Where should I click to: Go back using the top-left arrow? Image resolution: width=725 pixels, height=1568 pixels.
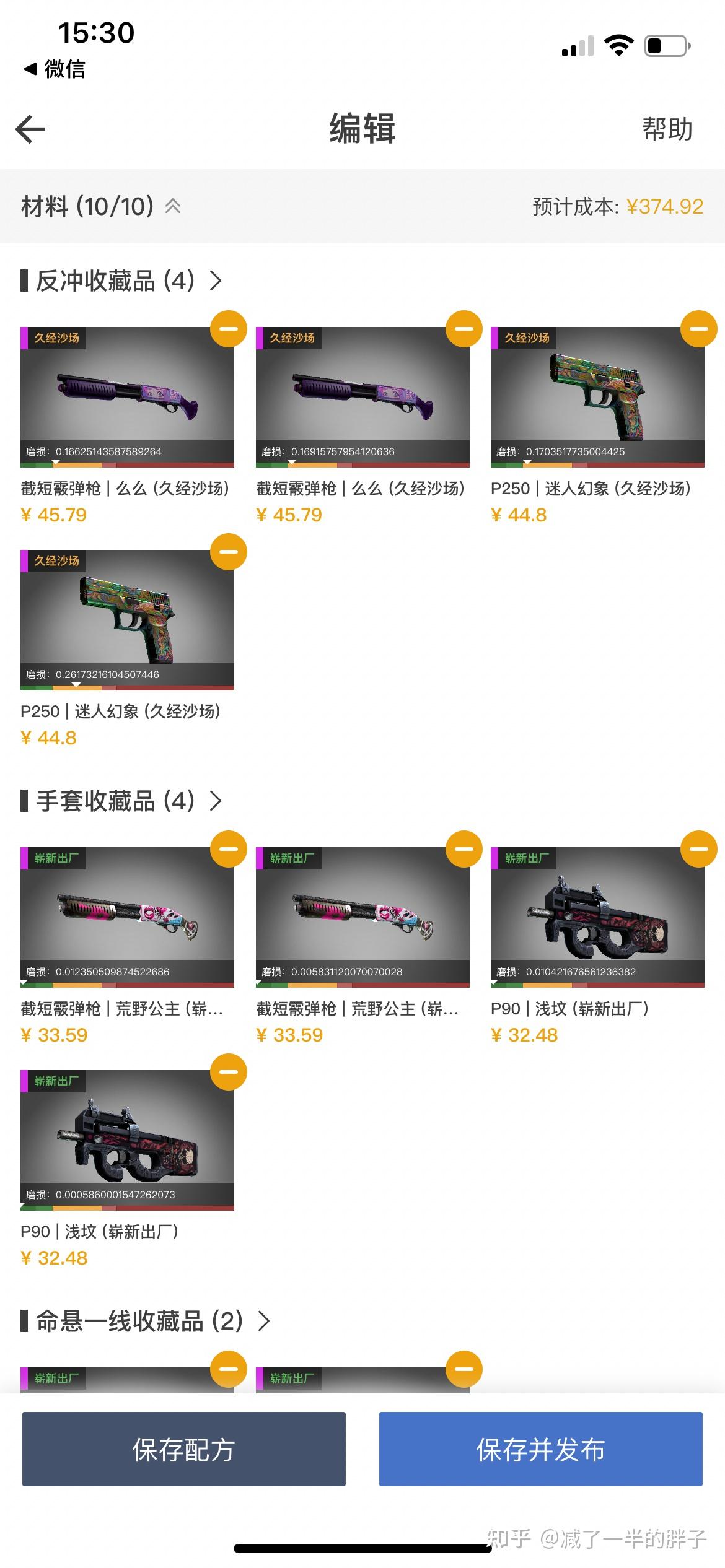30,129
